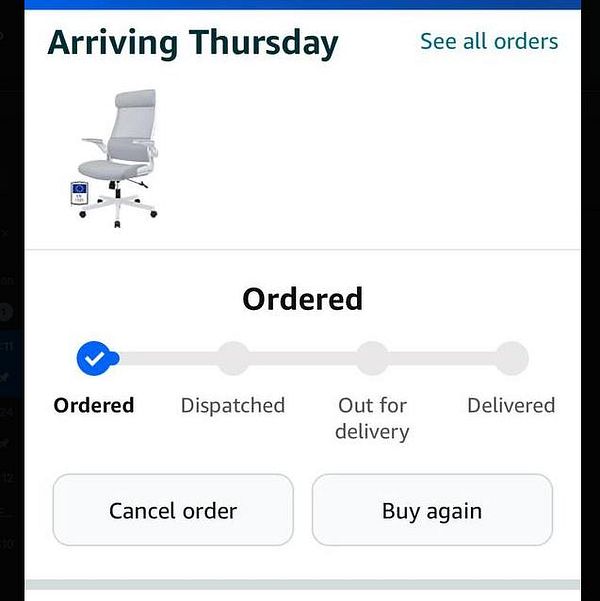The image size is (600, 601).
Task: Open the See all orders link
Action: (488, 42)
